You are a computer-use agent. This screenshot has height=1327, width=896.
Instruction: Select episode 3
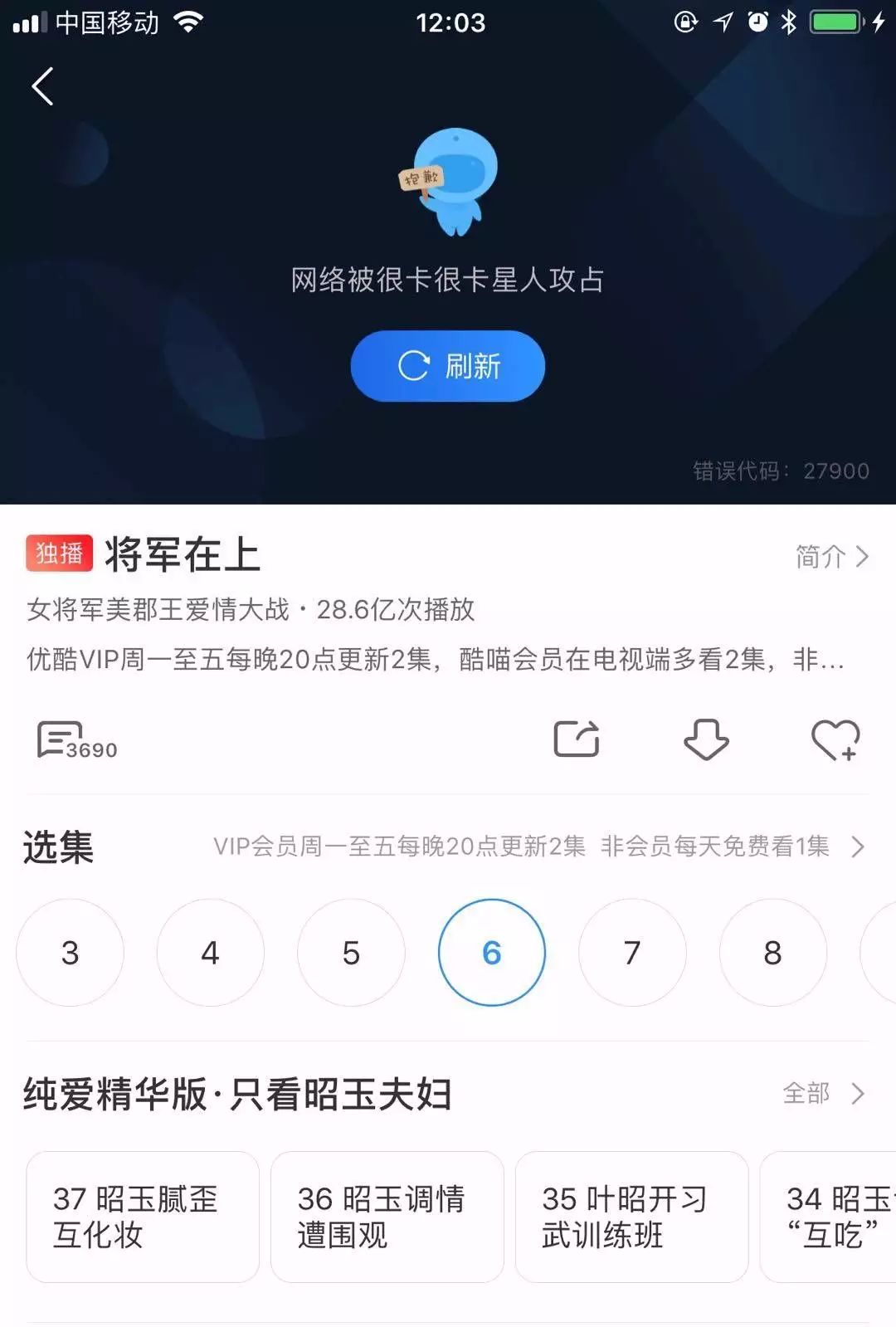click(71, 953)
